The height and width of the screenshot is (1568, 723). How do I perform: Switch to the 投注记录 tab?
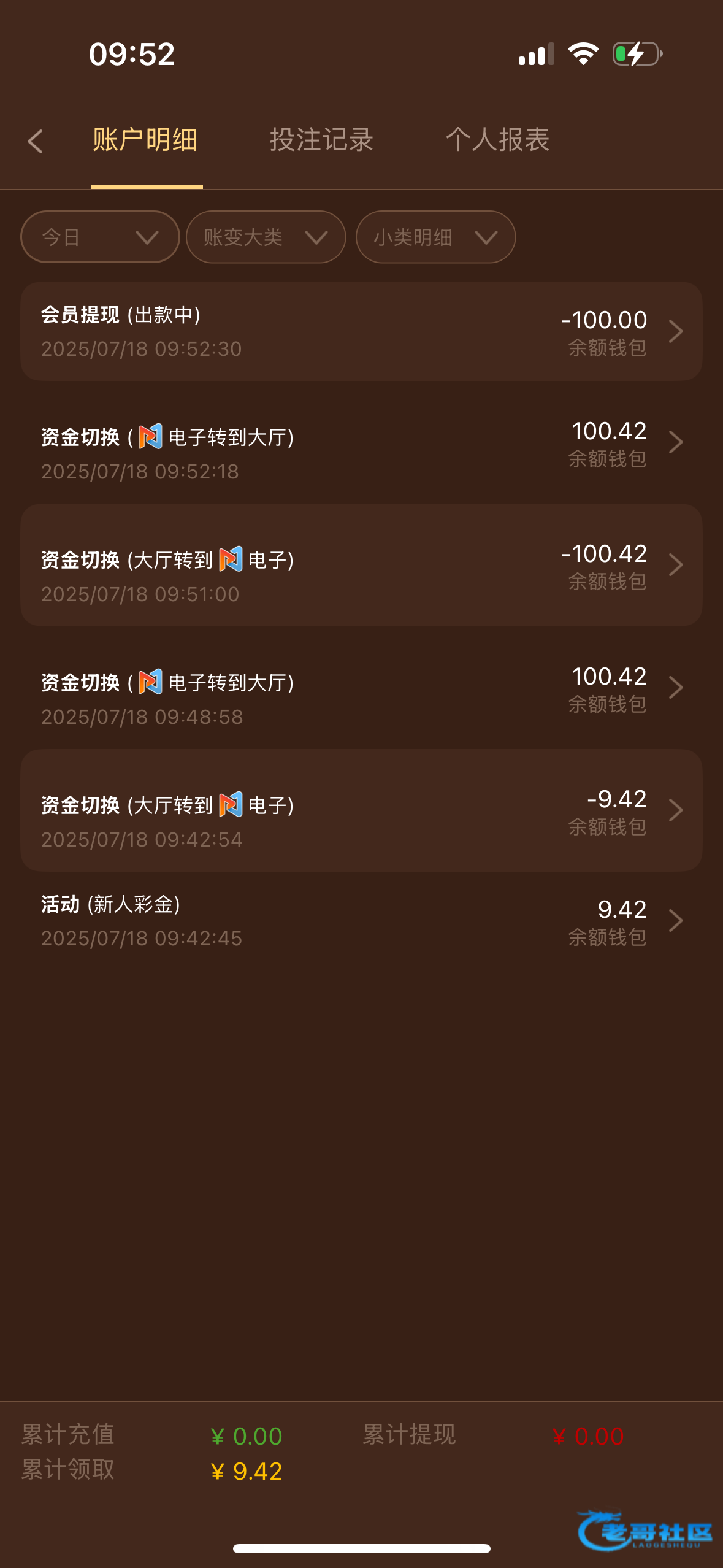click(x=321, y=140)
